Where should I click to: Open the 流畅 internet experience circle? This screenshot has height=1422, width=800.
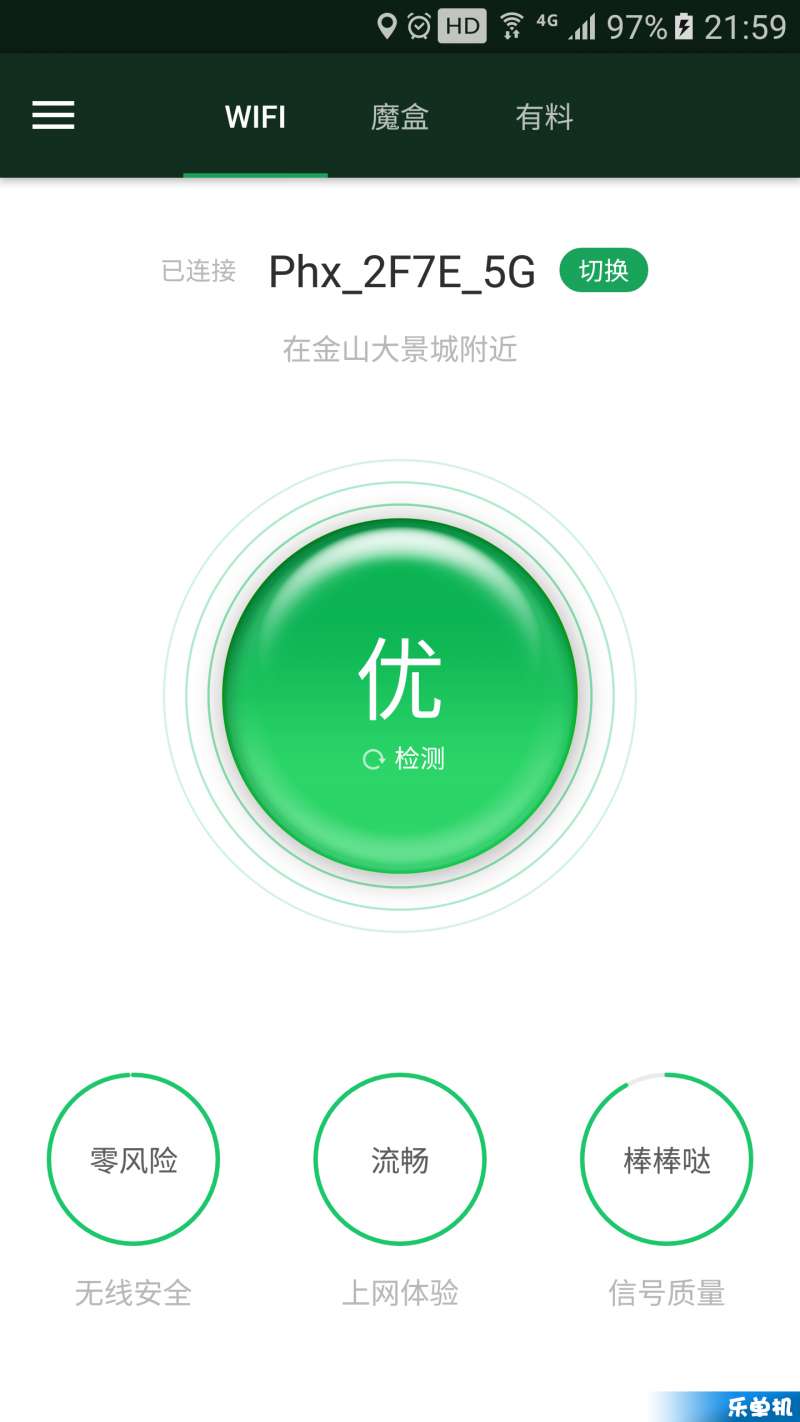[400, 1160]
